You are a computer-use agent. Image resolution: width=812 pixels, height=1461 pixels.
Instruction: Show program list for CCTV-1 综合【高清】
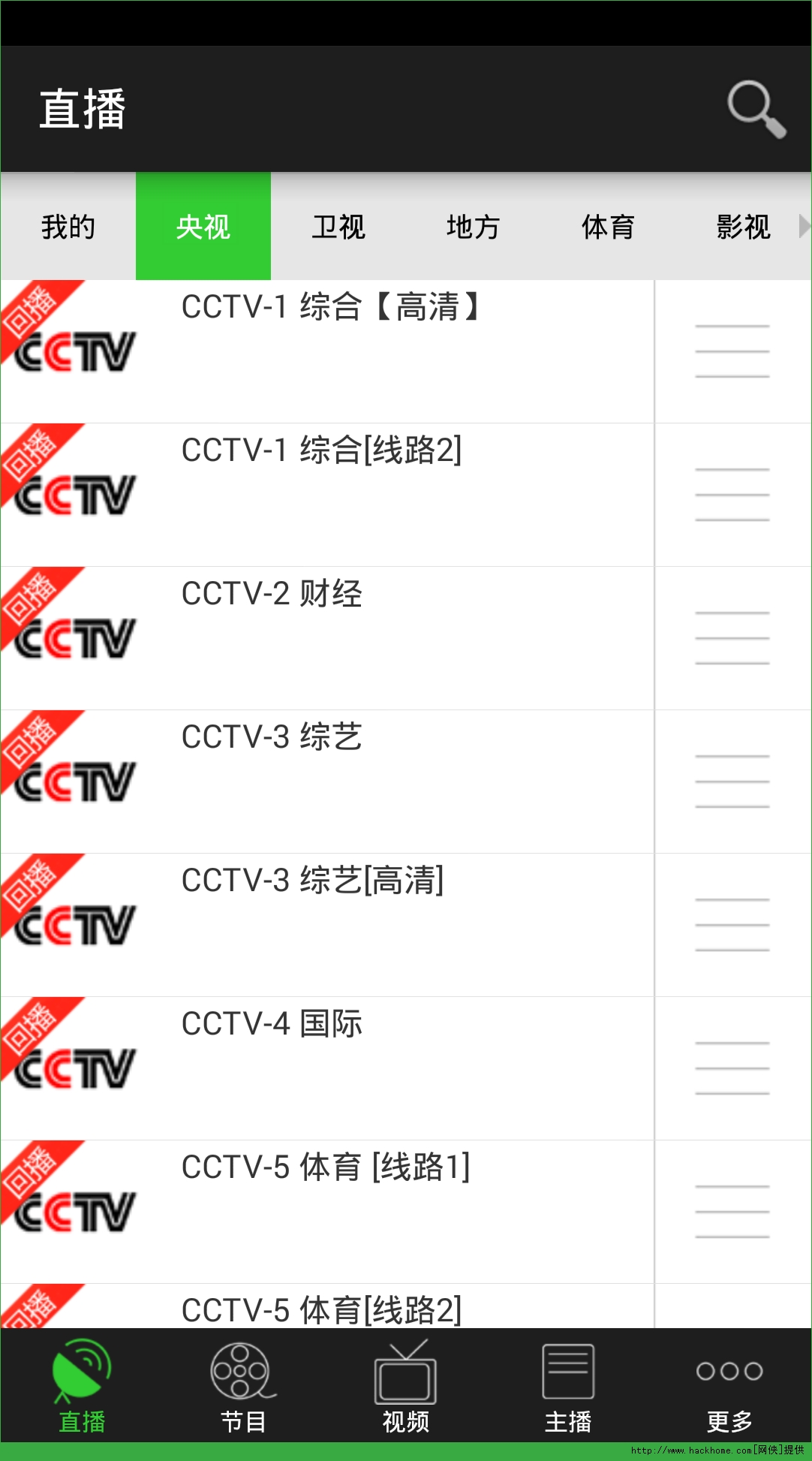tap(732, 351)
